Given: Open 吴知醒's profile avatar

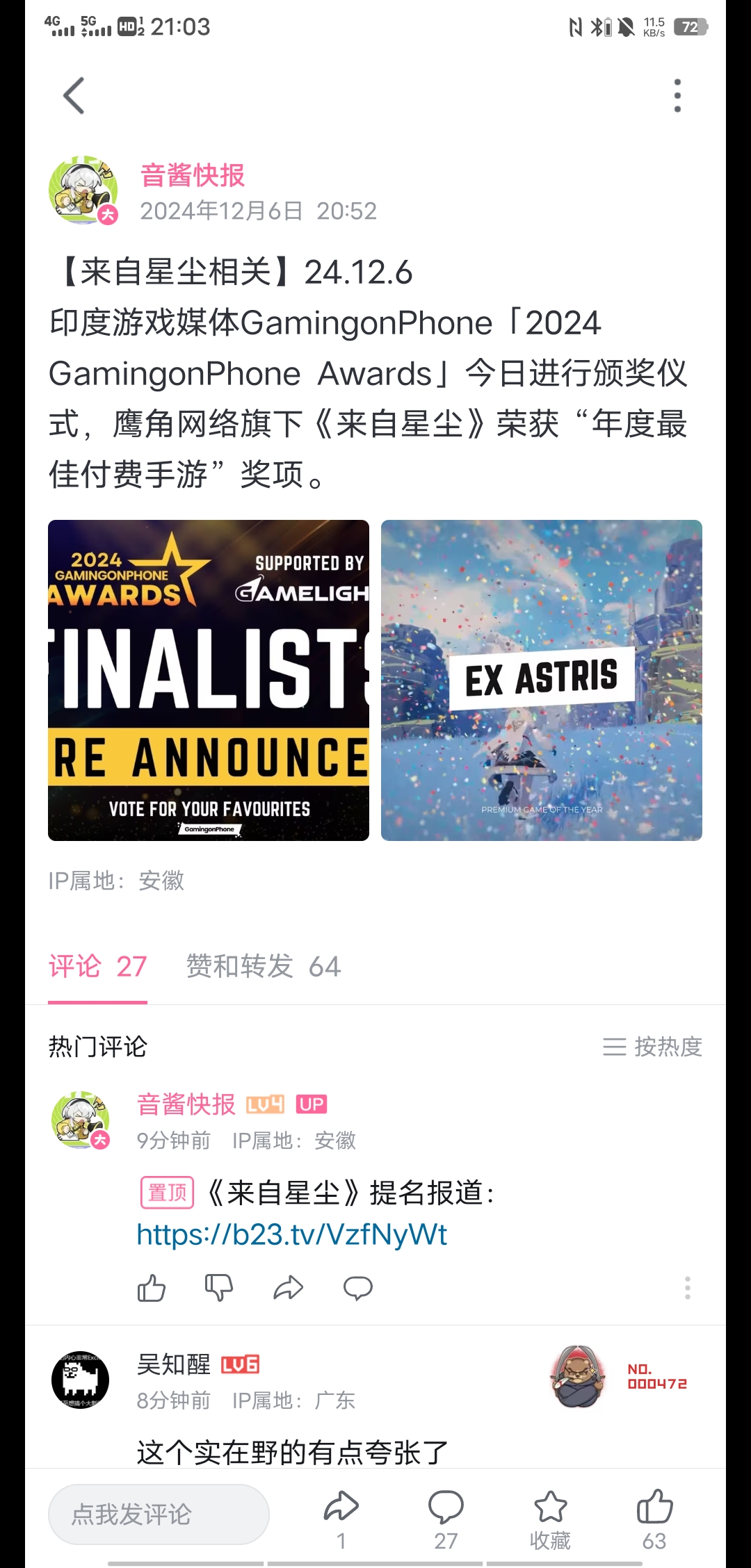Looking at the screenshot, I should [x=81, y=1380].
